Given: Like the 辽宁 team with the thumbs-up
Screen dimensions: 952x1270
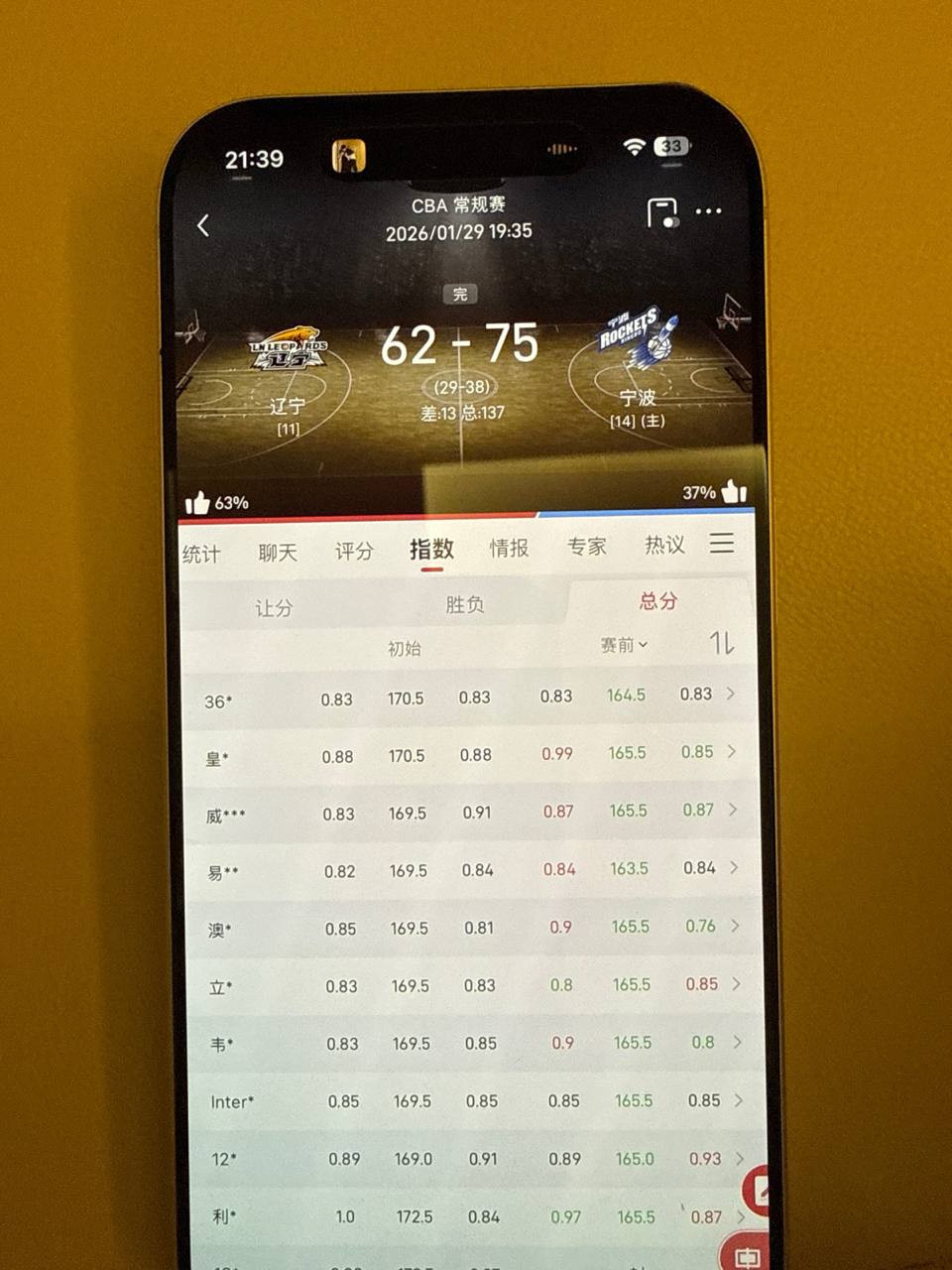Looking at the screenshot, I should 198,504.
